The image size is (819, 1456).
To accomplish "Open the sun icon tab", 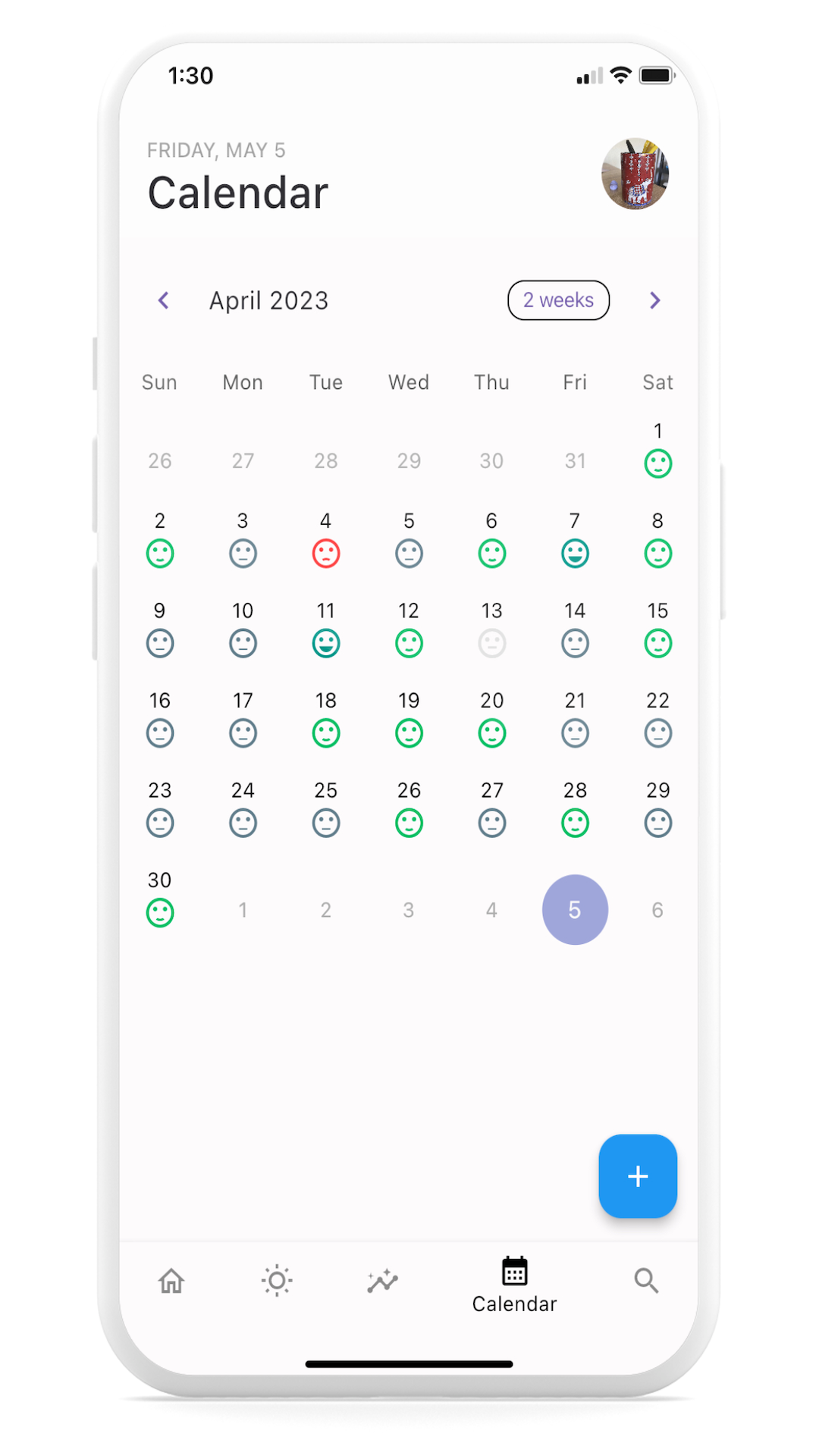I will point(277,1281).
